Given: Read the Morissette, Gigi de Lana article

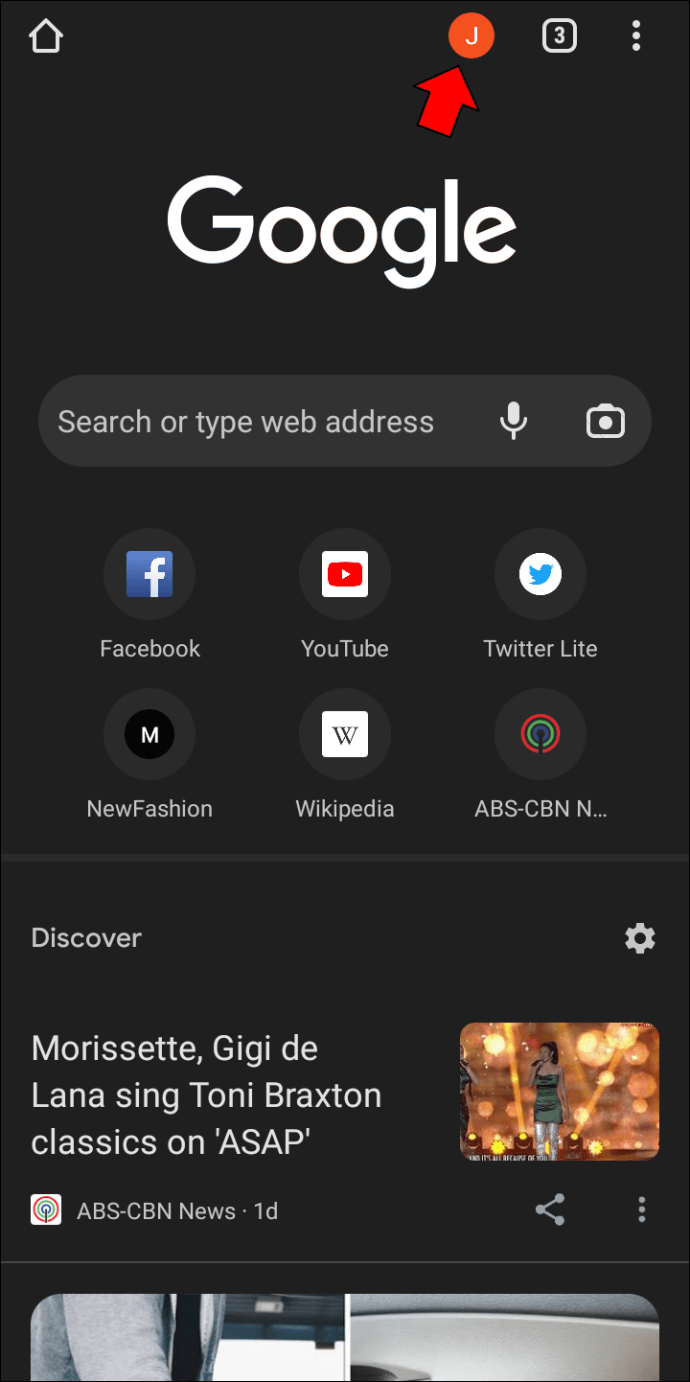Looking at the screenshot, I should click(x=207, y=1095).
